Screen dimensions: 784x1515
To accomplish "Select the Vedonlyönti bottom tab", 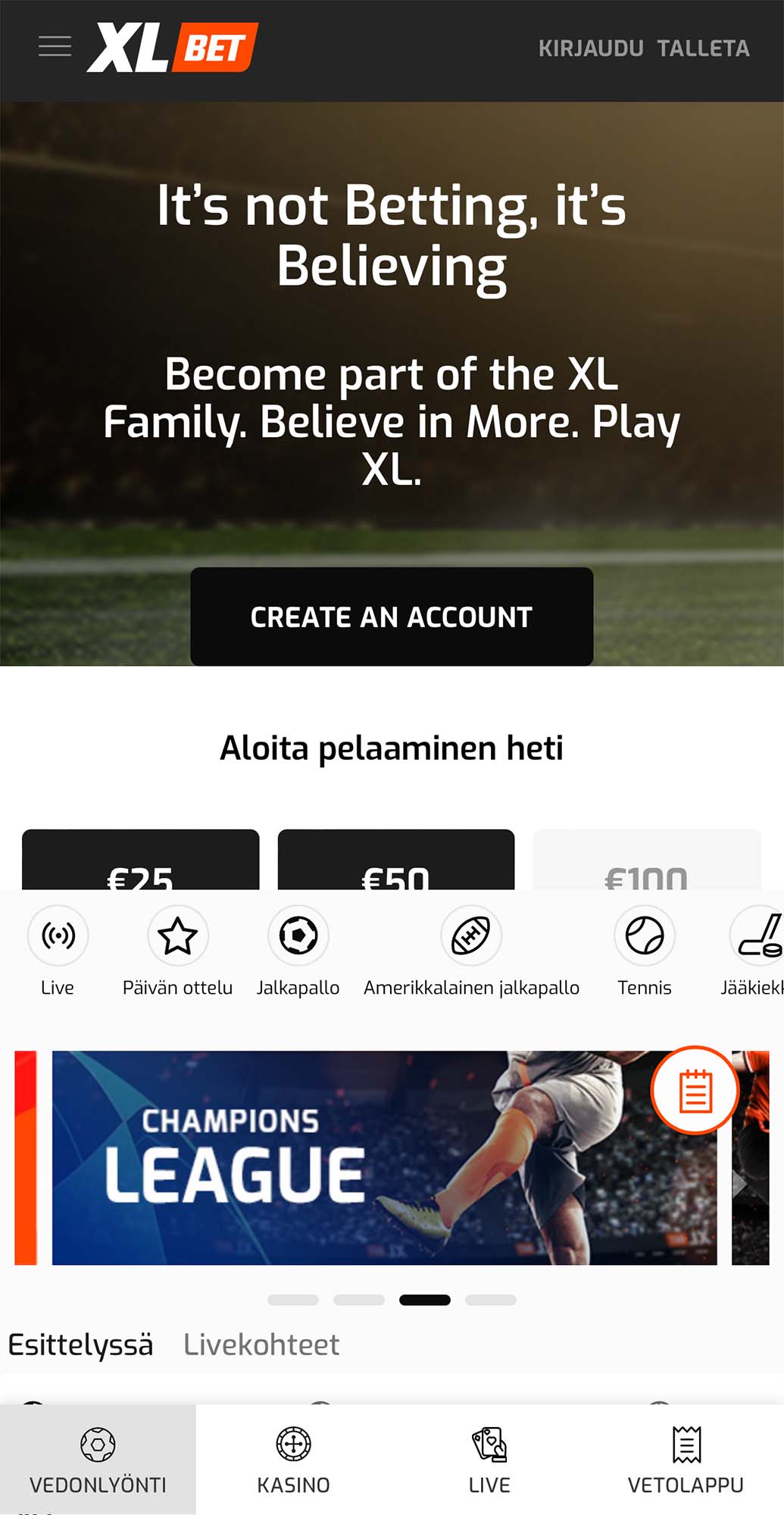I will (x=98, y=1460).
